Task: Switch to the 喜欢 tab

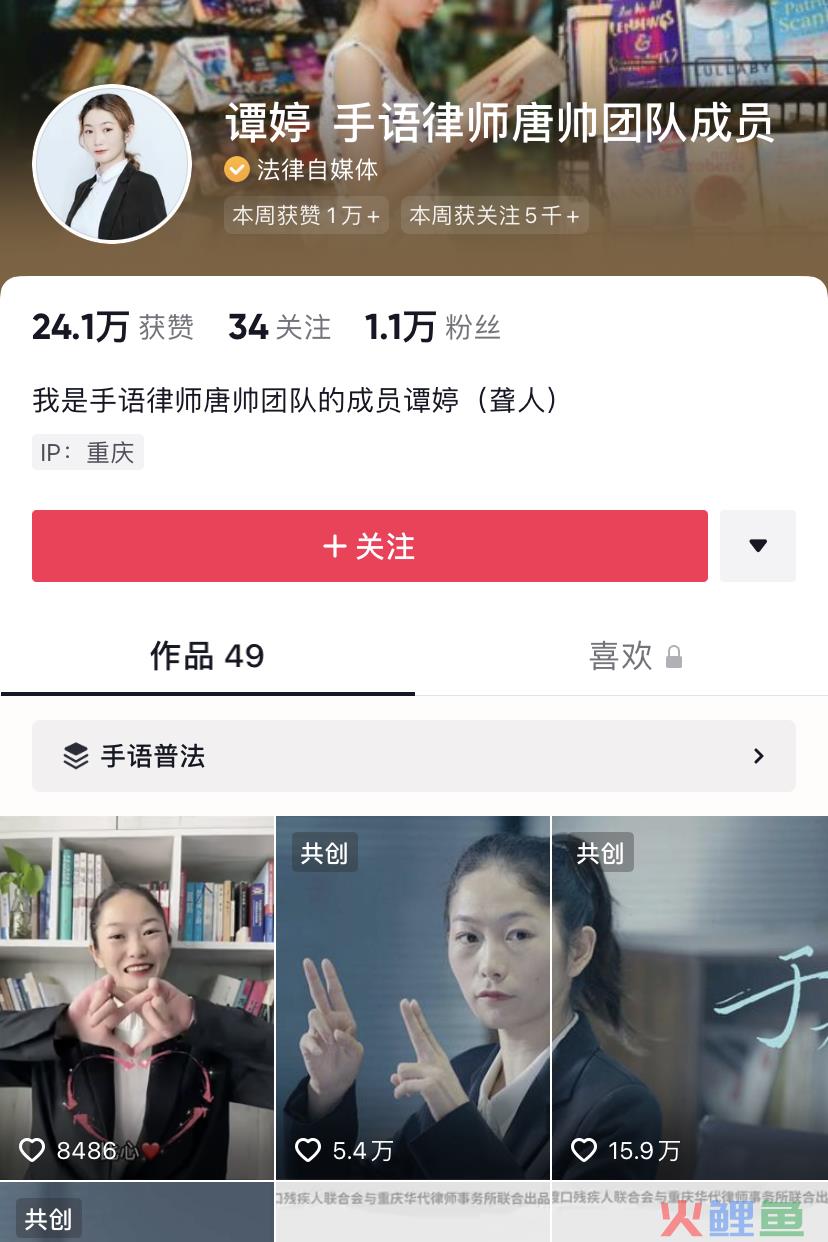Action: click(635, 657)
